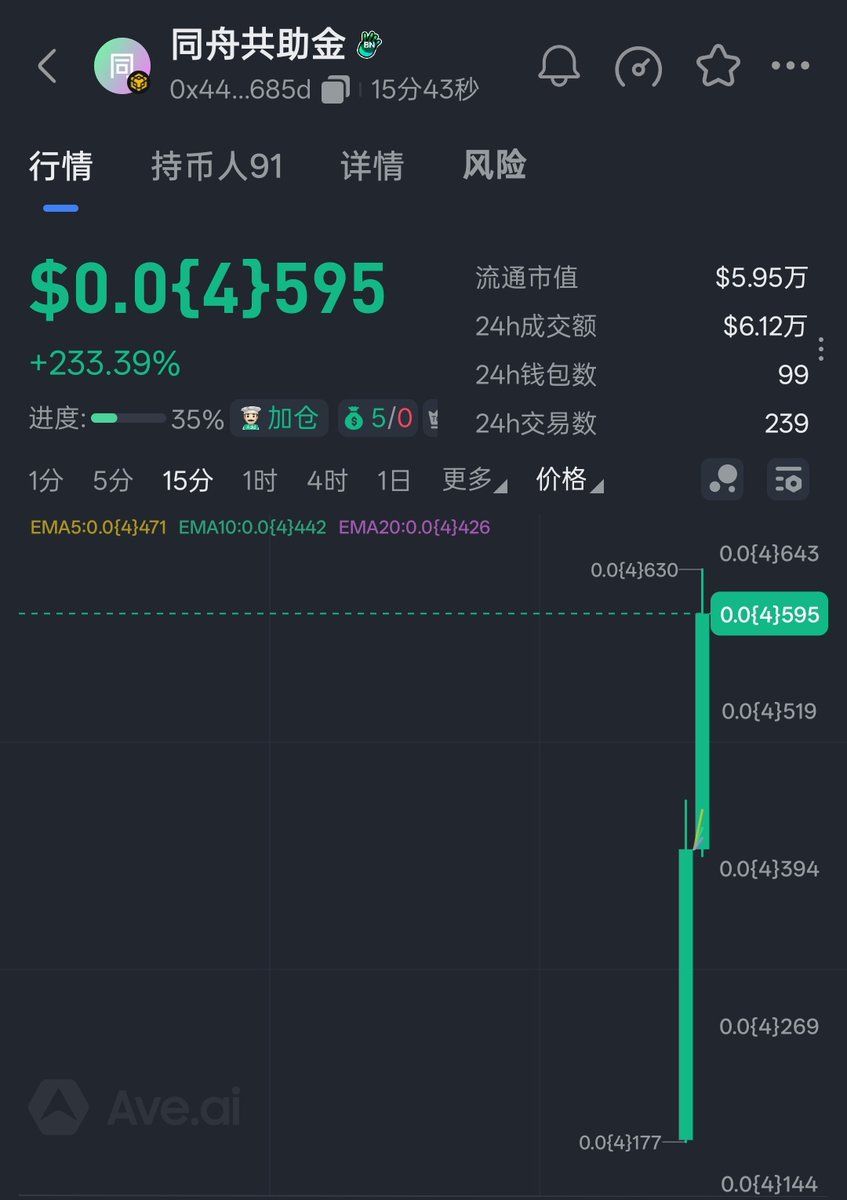Tap the bubbles icon above the chart
The width and height of the screenshot is (847, 1200).
(x=723, y=479)
